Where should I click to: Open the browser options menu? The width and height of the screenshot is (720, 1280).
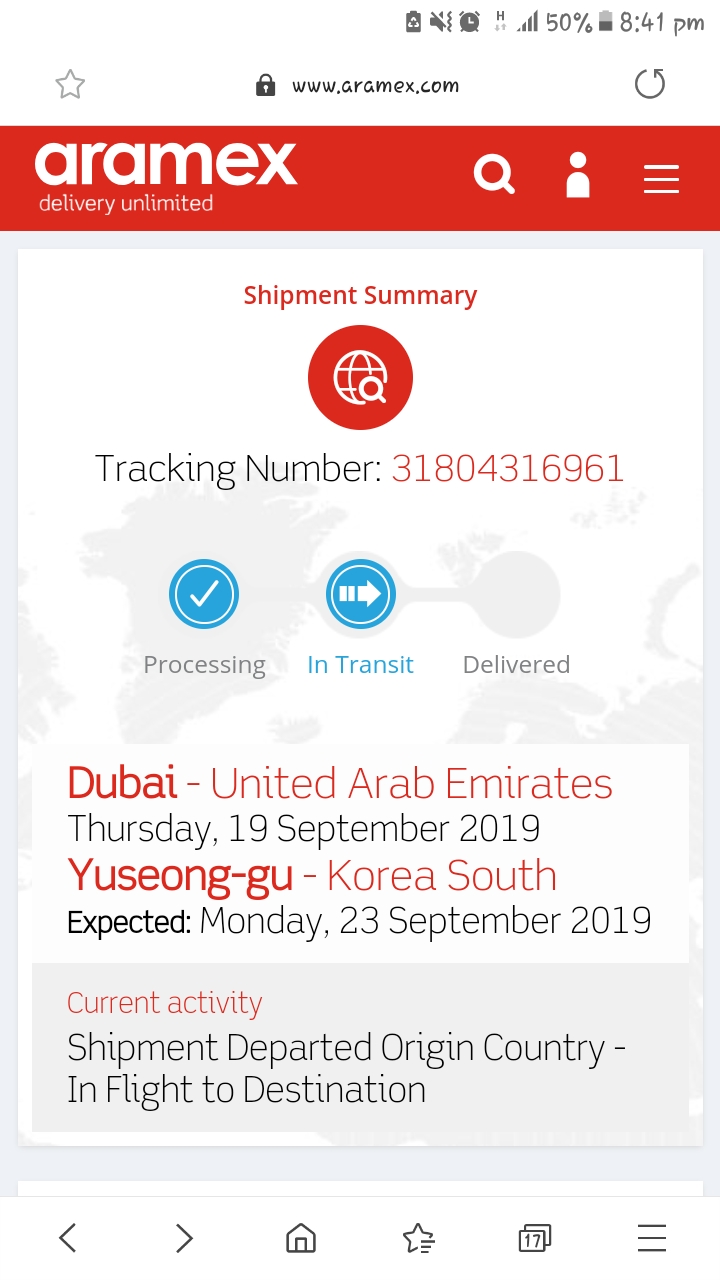point(652,1238)
